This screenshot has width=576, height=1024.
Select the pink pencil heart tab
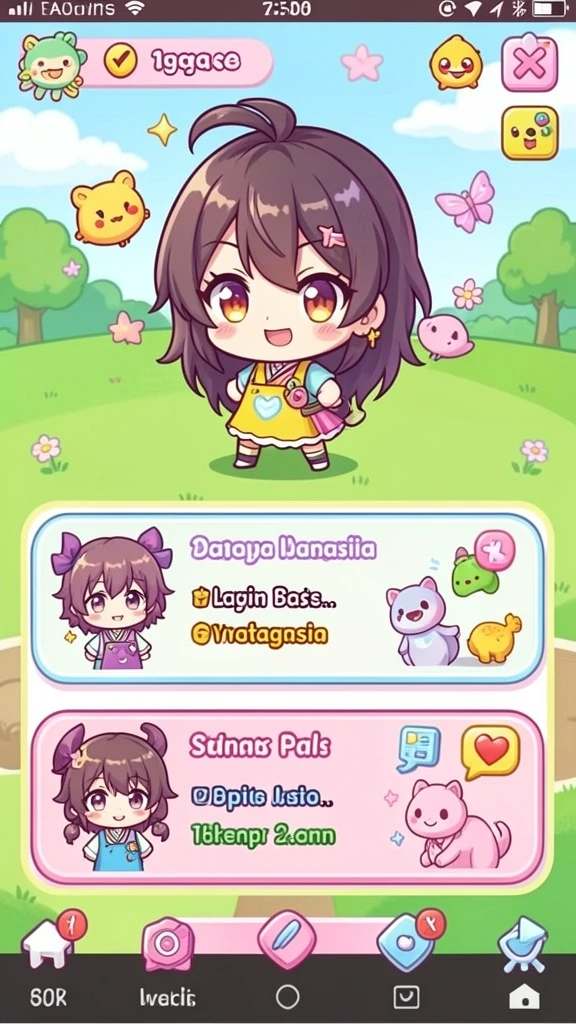pos(287,940)
